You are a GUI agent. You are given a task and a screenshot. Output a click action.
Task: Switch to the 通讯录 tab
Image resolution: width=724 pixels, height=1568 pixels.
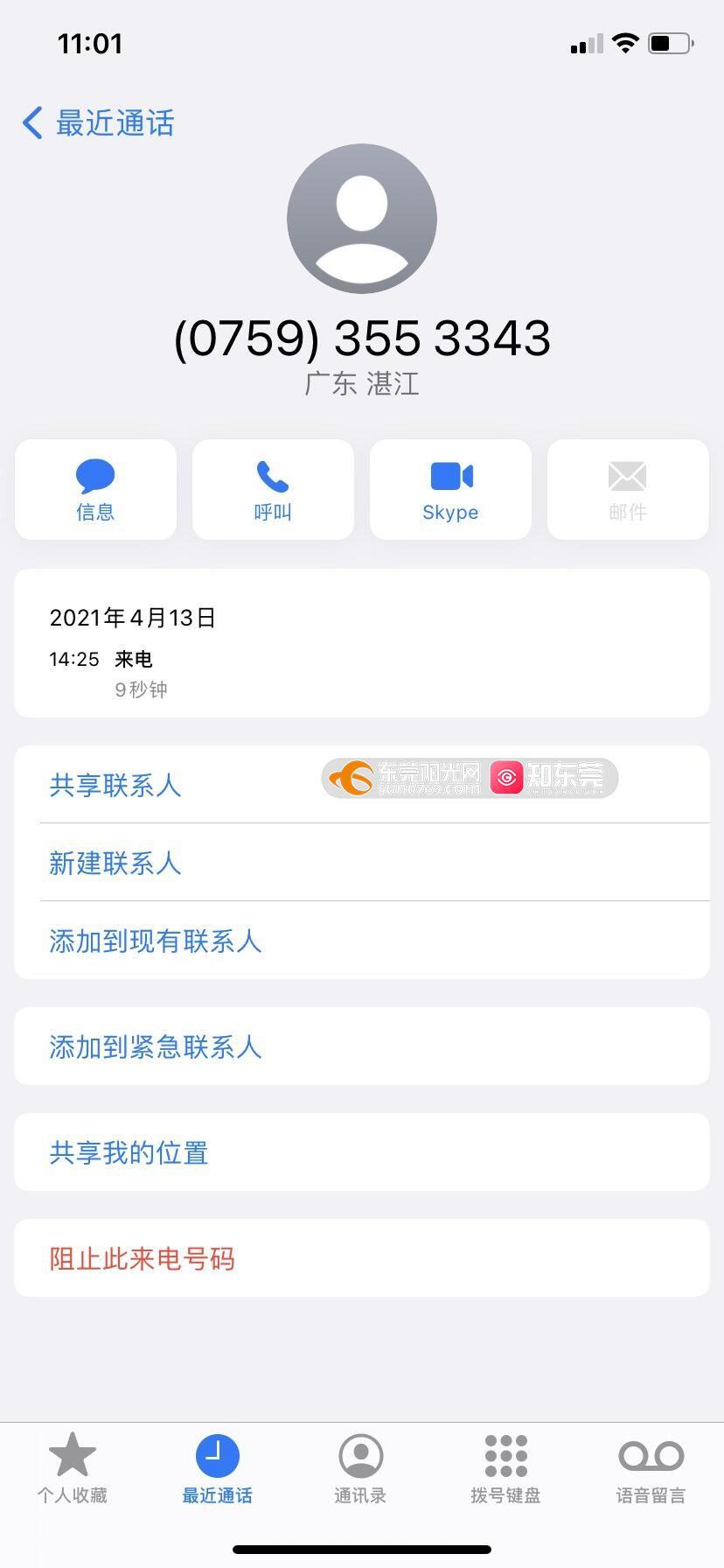point(360,1468)
